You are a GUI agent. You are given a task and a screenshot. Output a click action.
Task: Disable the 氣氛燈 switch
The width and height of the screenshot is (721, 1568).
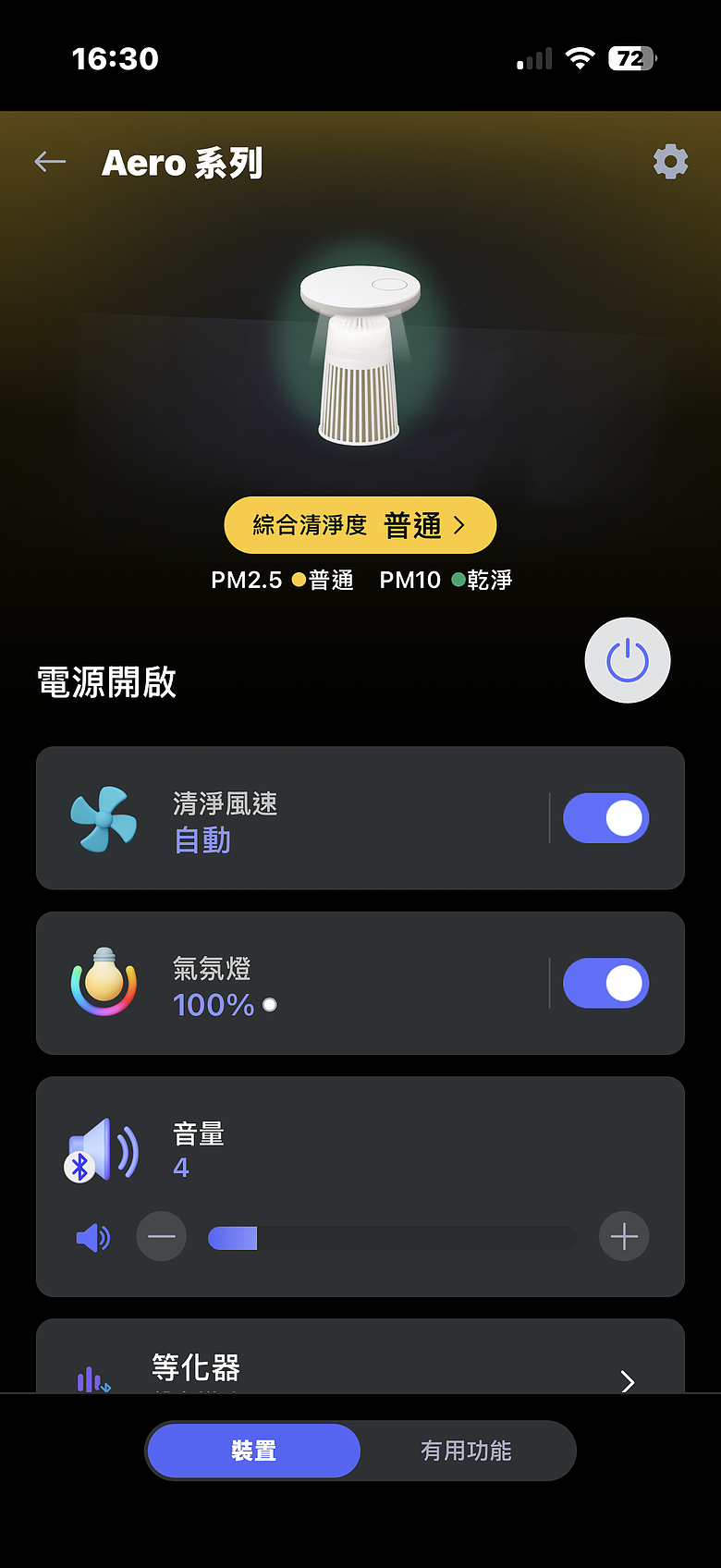pos(606,983)
